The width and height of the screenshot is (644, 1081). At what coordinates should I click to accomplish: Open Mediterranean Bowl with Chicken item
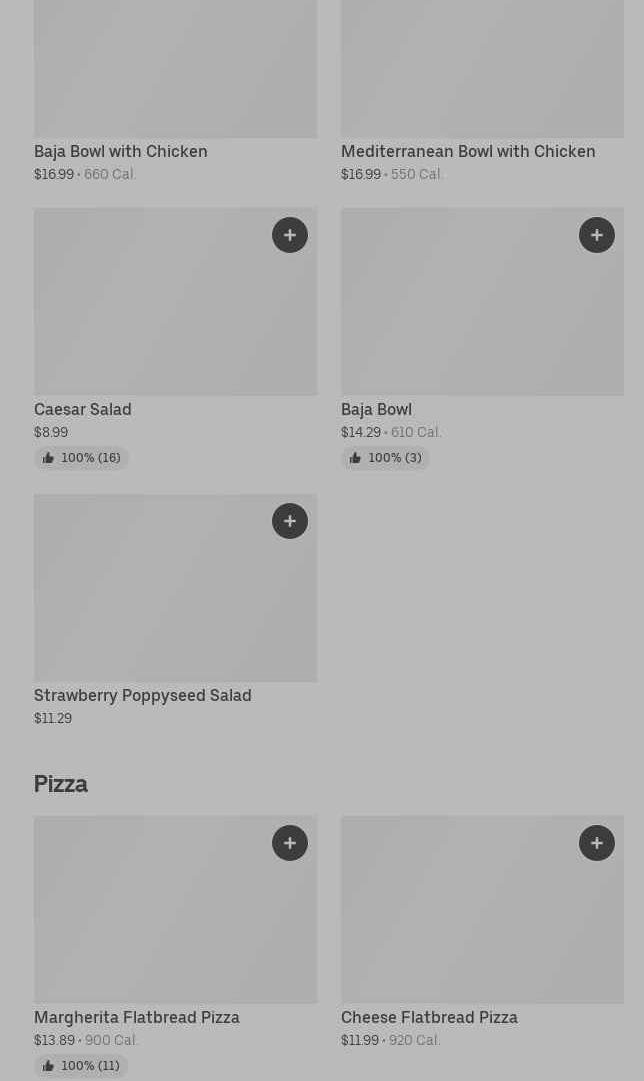tap(468, 151)
